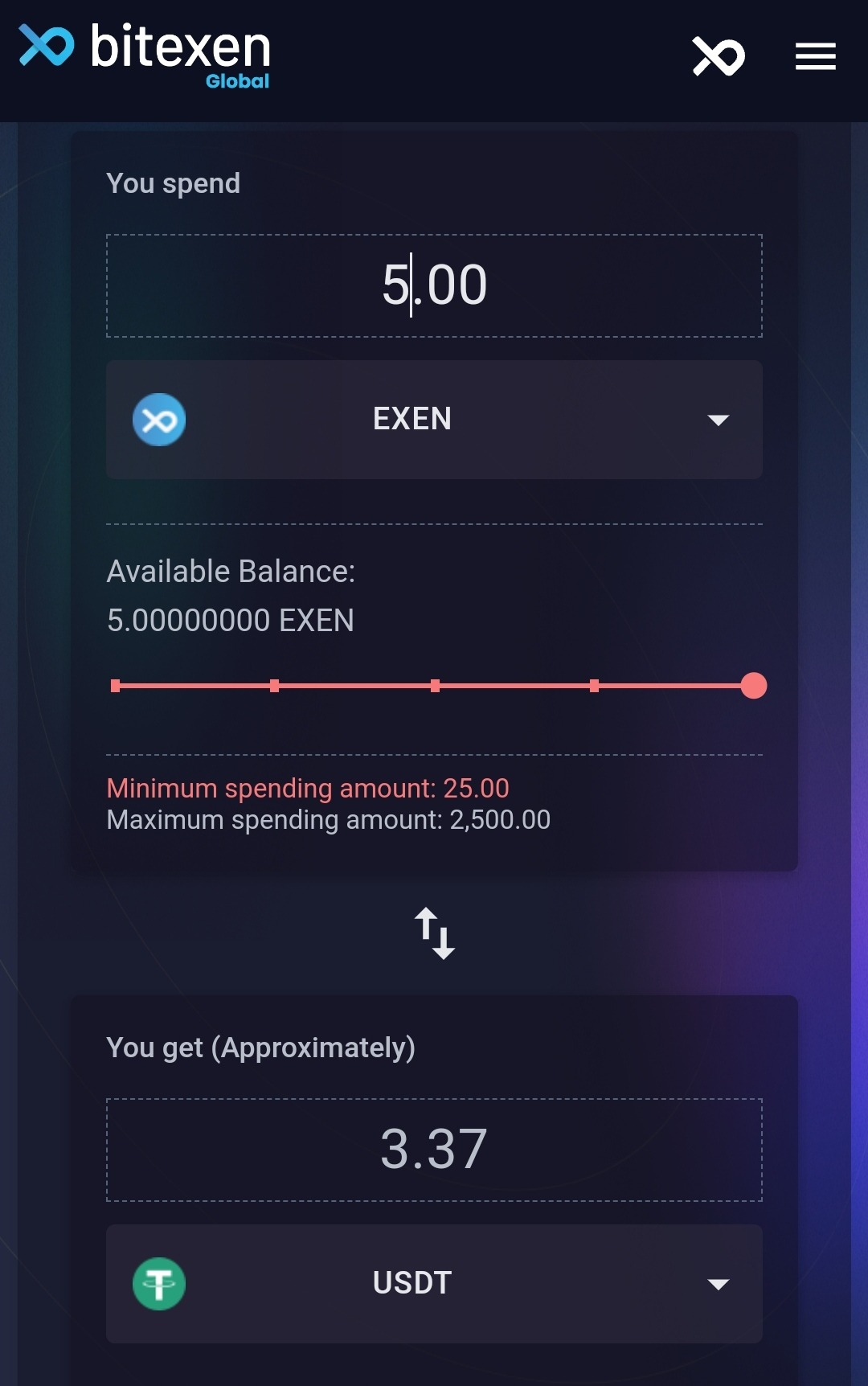This screenshot has width=868, height=1386.
Task: Set balance slider to the midpoint marker
Action: (x=435, y=686)
